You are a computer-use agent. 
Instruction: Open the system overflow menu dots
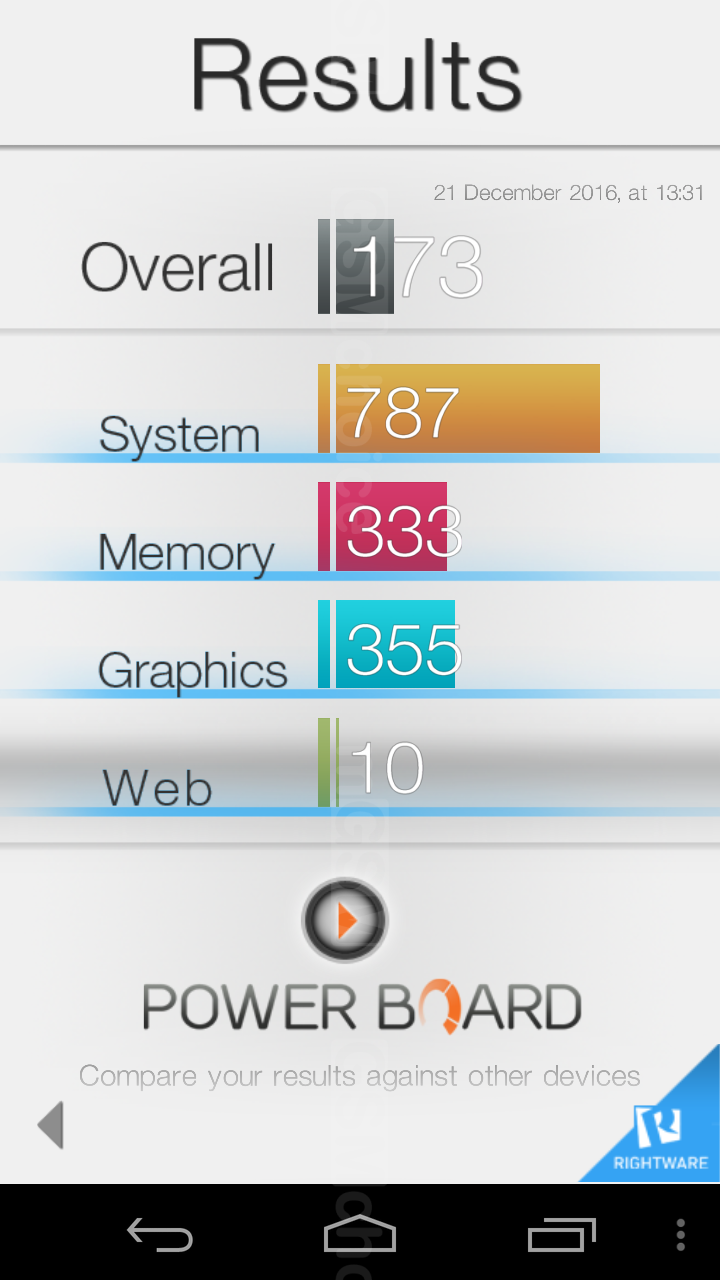click(x=681, y=1235)
